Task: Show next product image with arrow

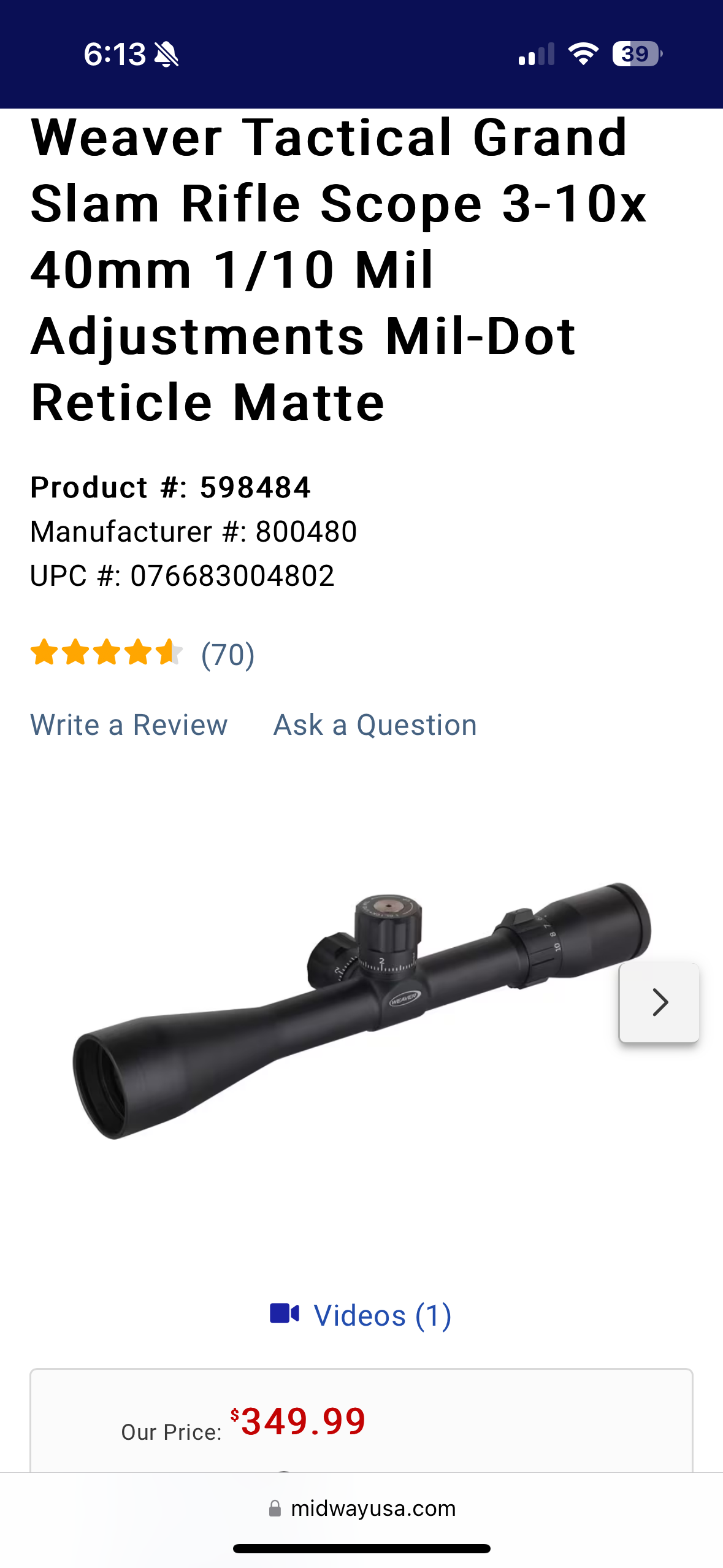Action: coord(659,1002)
